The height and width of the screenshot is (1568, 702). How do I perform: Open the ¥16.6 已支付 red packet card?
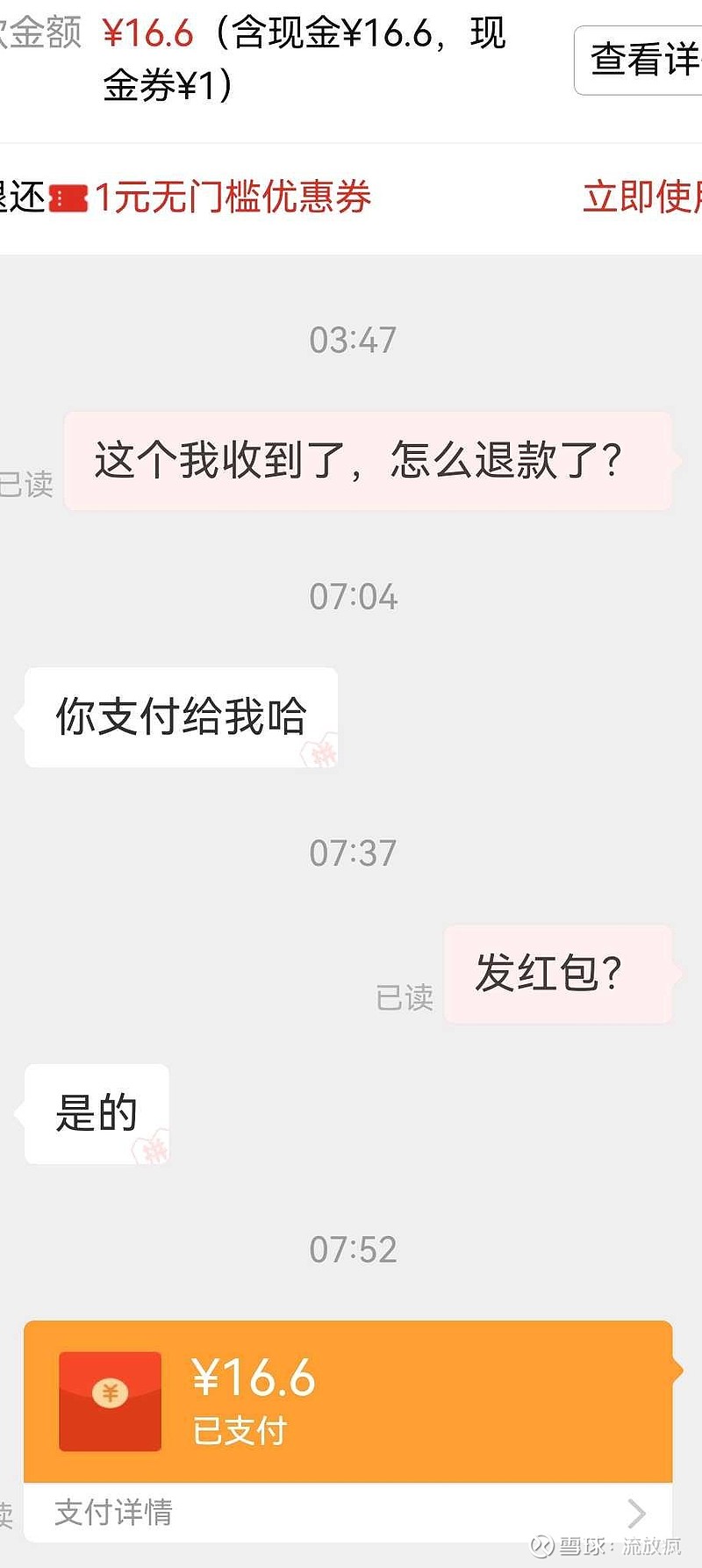(347, 1400)
